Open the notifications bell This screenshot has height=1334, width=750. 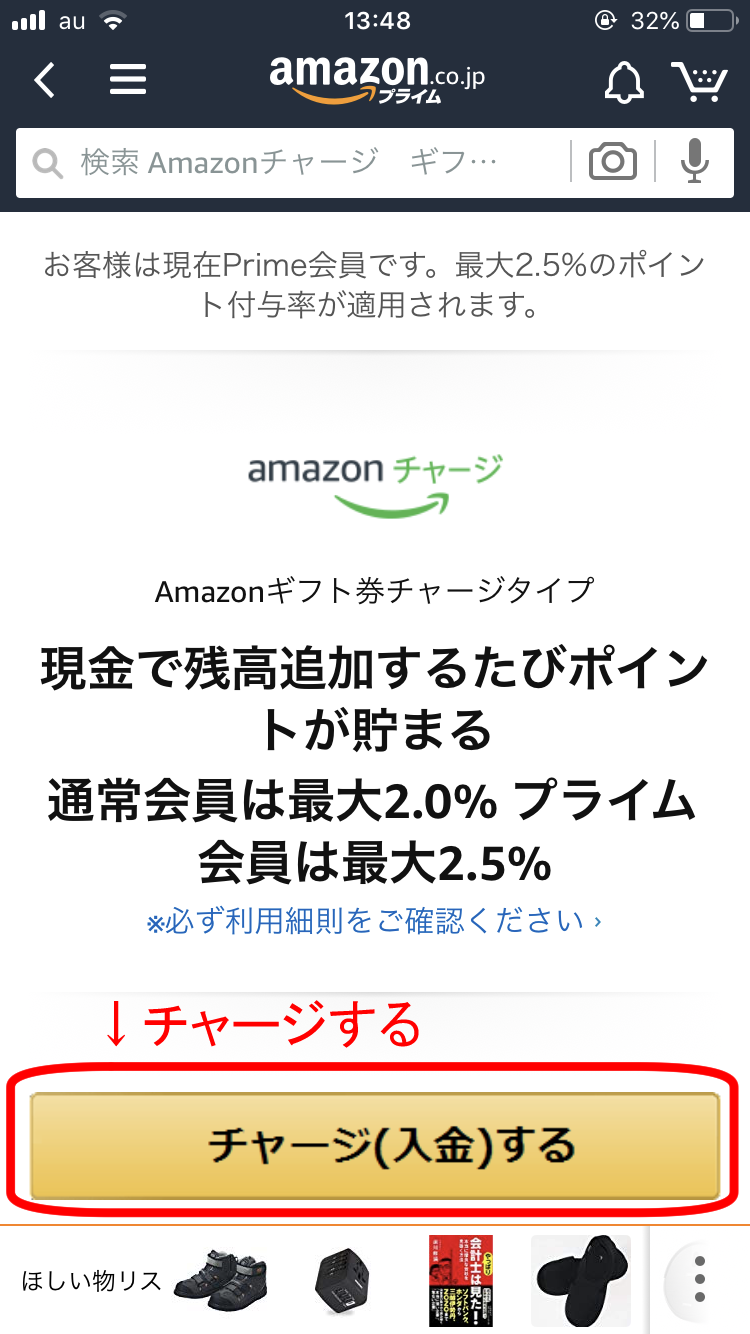625,81
